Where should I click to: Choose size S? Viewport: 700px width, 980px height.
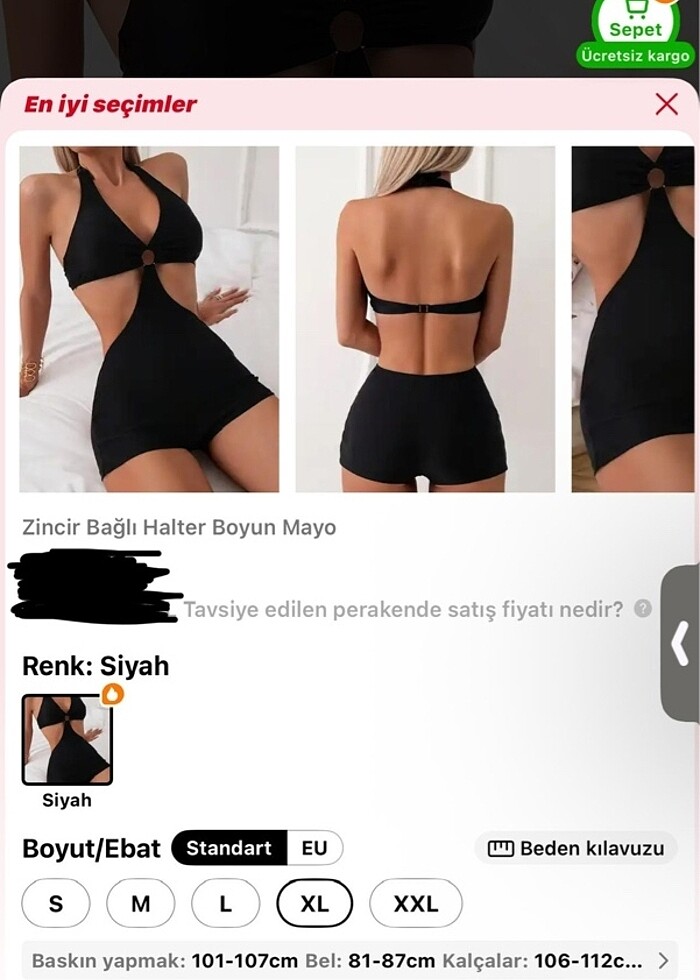[56, 903]
